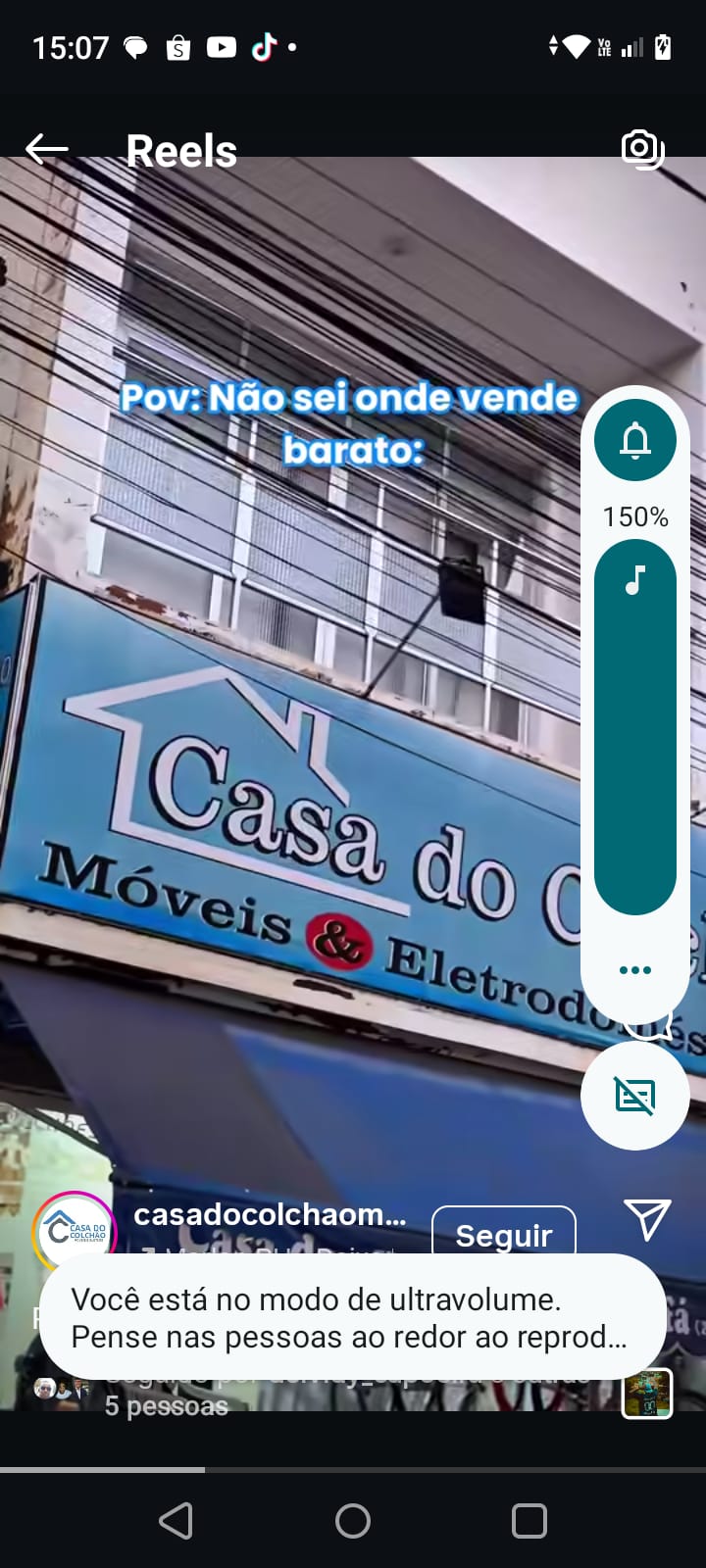Open the casadocolchaom username
This screenshot has height=1568, width=706.
(269, 1214)
